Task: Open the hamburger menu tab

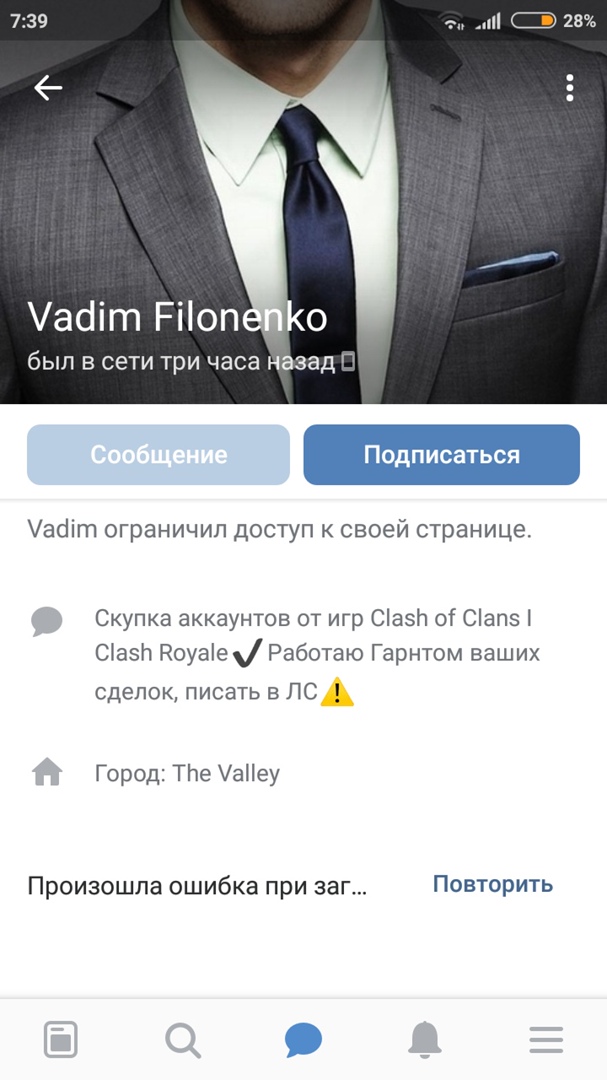Action: click(x=546, y=1040)
